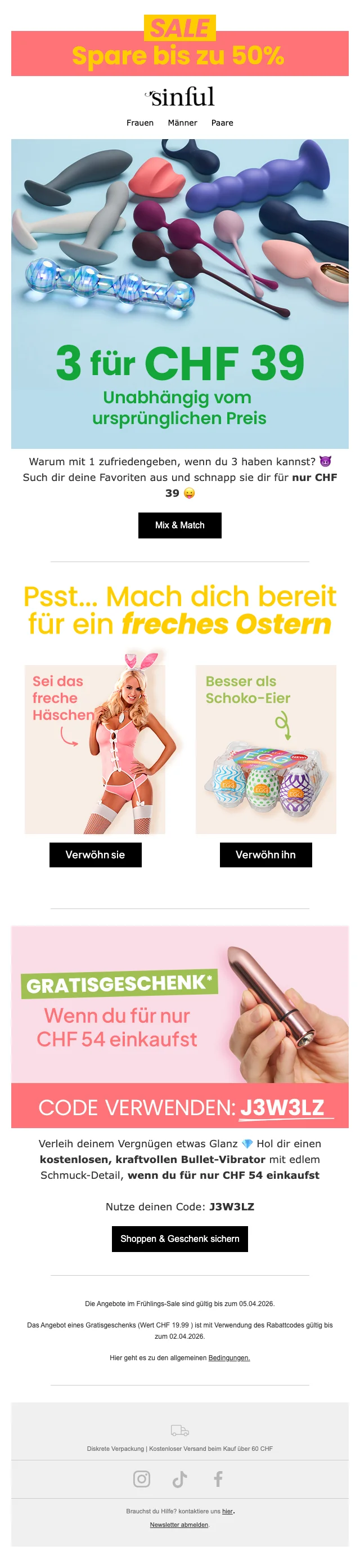Open the allgemeinen Bedingungen link
360x1568 pixels.
click(x=229, y=1357)
